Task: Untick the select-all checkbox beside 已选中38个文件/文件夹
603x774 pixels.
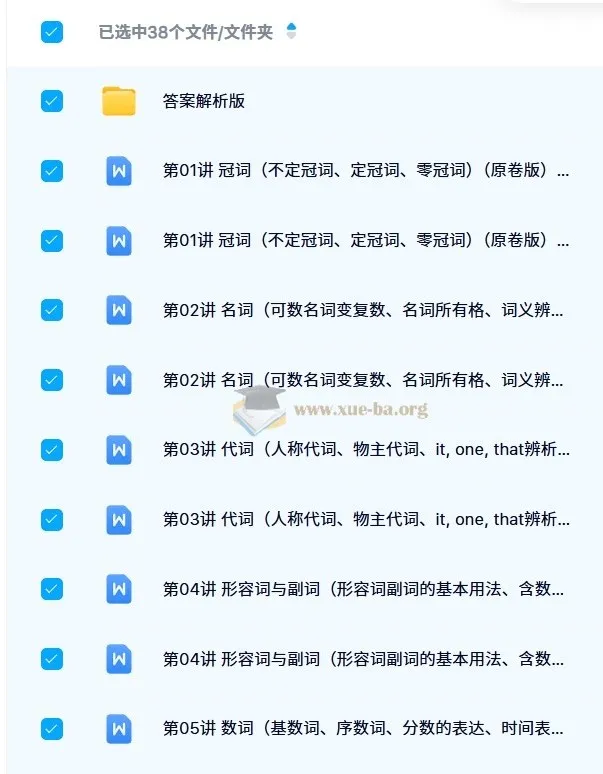Action: coord(52,32)
